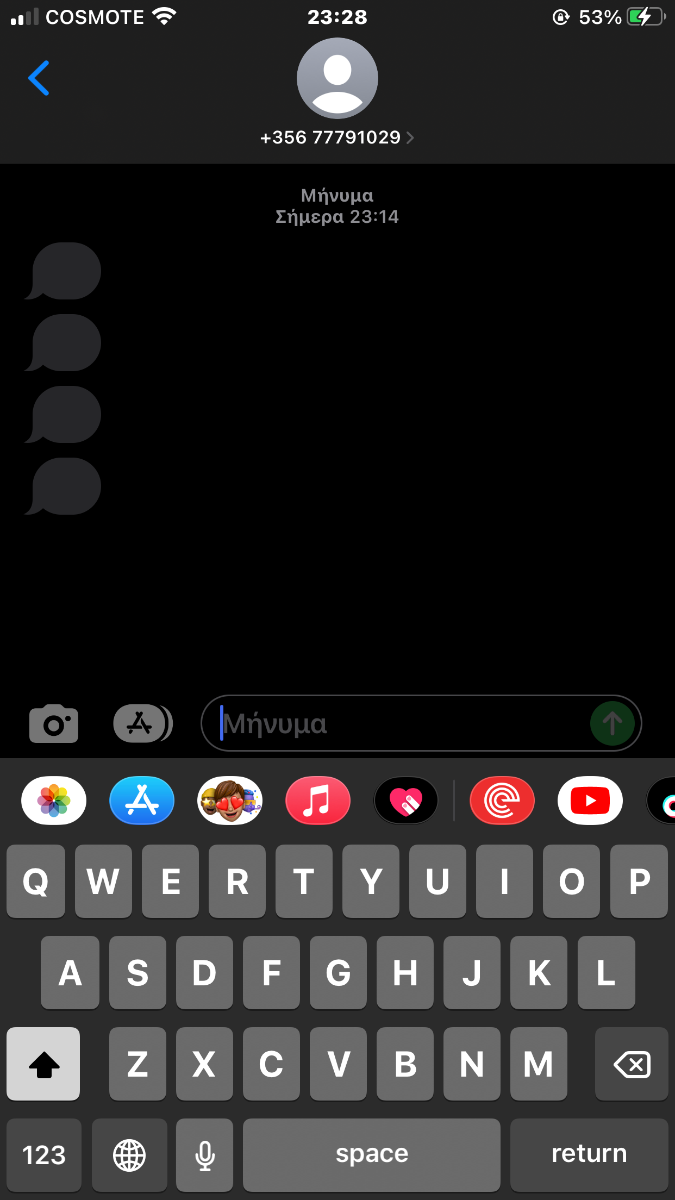Tap the shift key on the keyboard
675x1200 pixels.
(x=43, y=1064)
